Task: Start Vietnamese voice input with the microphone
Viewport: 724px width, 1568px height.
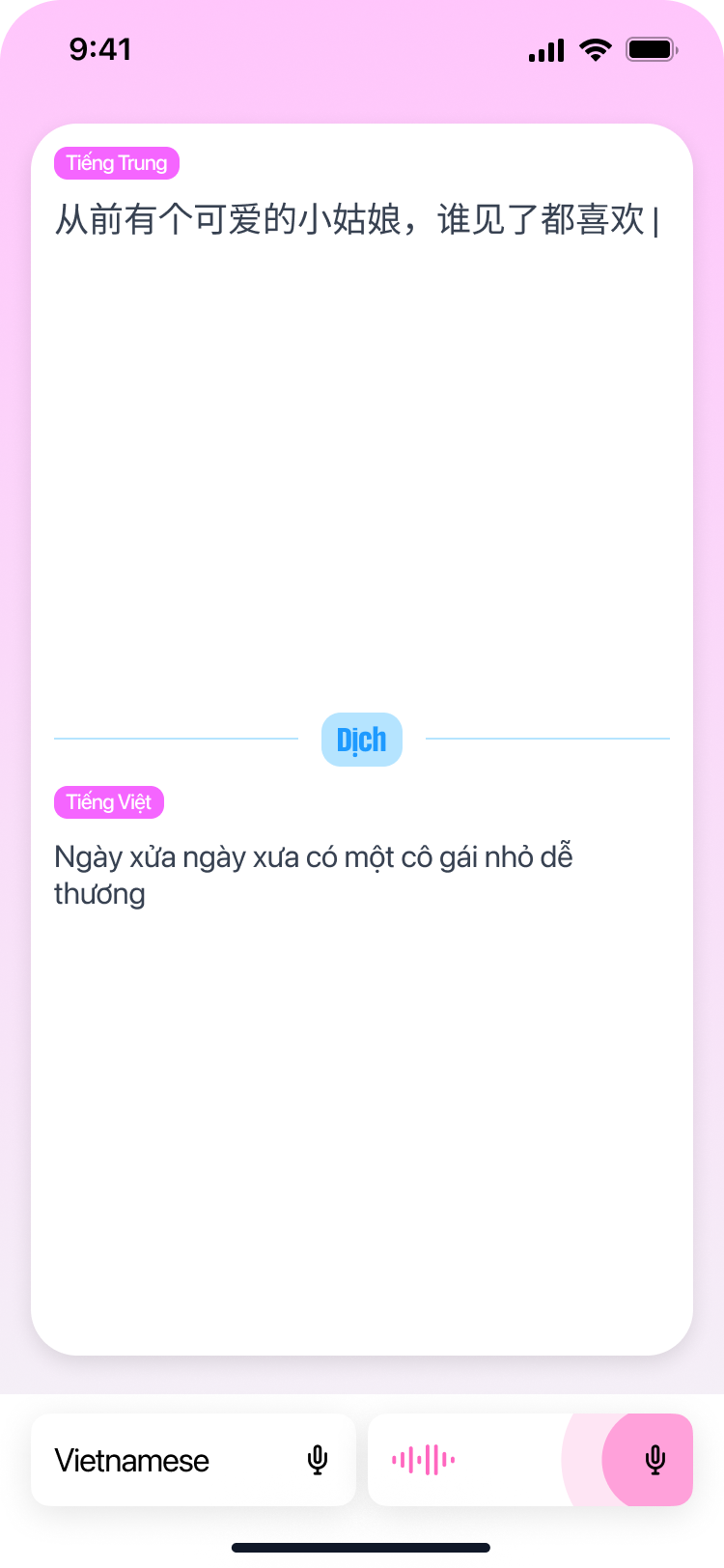Action: coord(318,1460)
